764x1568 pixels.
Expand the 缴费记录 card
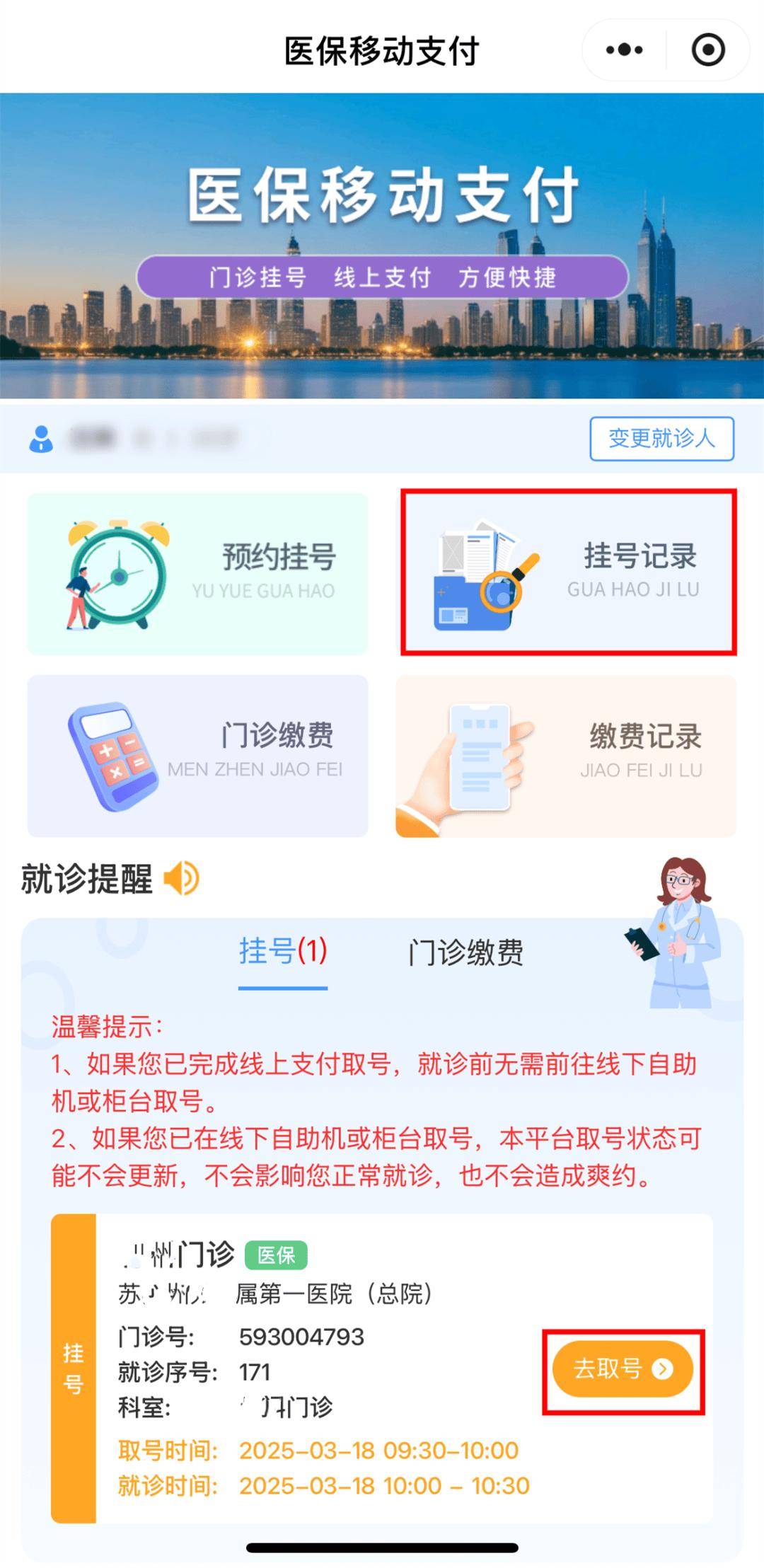click(566, 754)
